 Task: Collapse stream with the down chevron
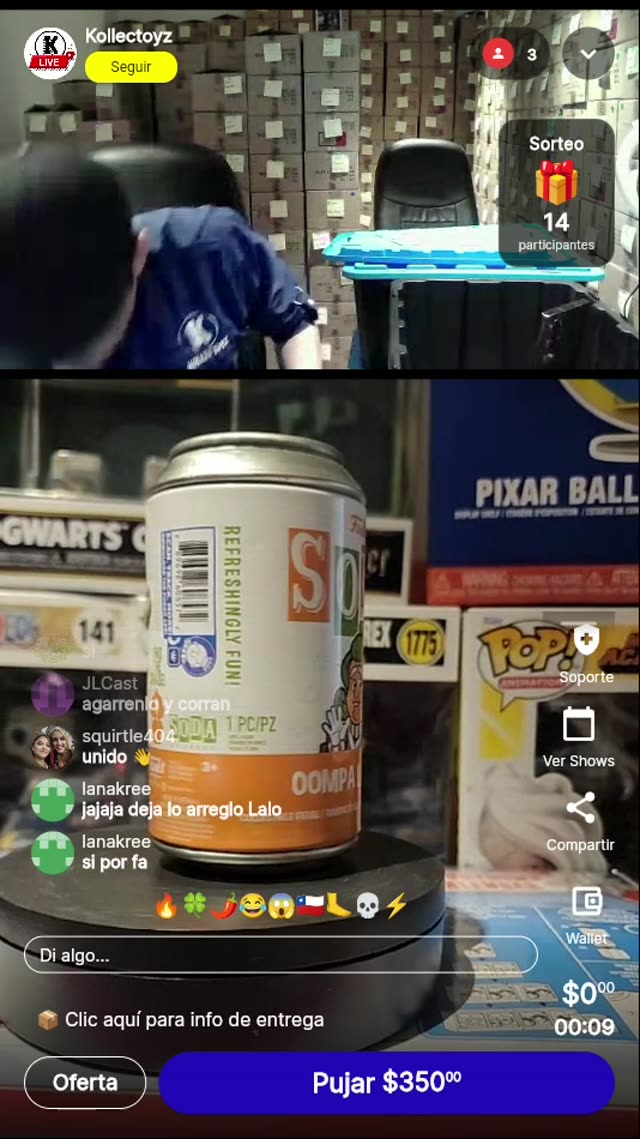[588, 54]
